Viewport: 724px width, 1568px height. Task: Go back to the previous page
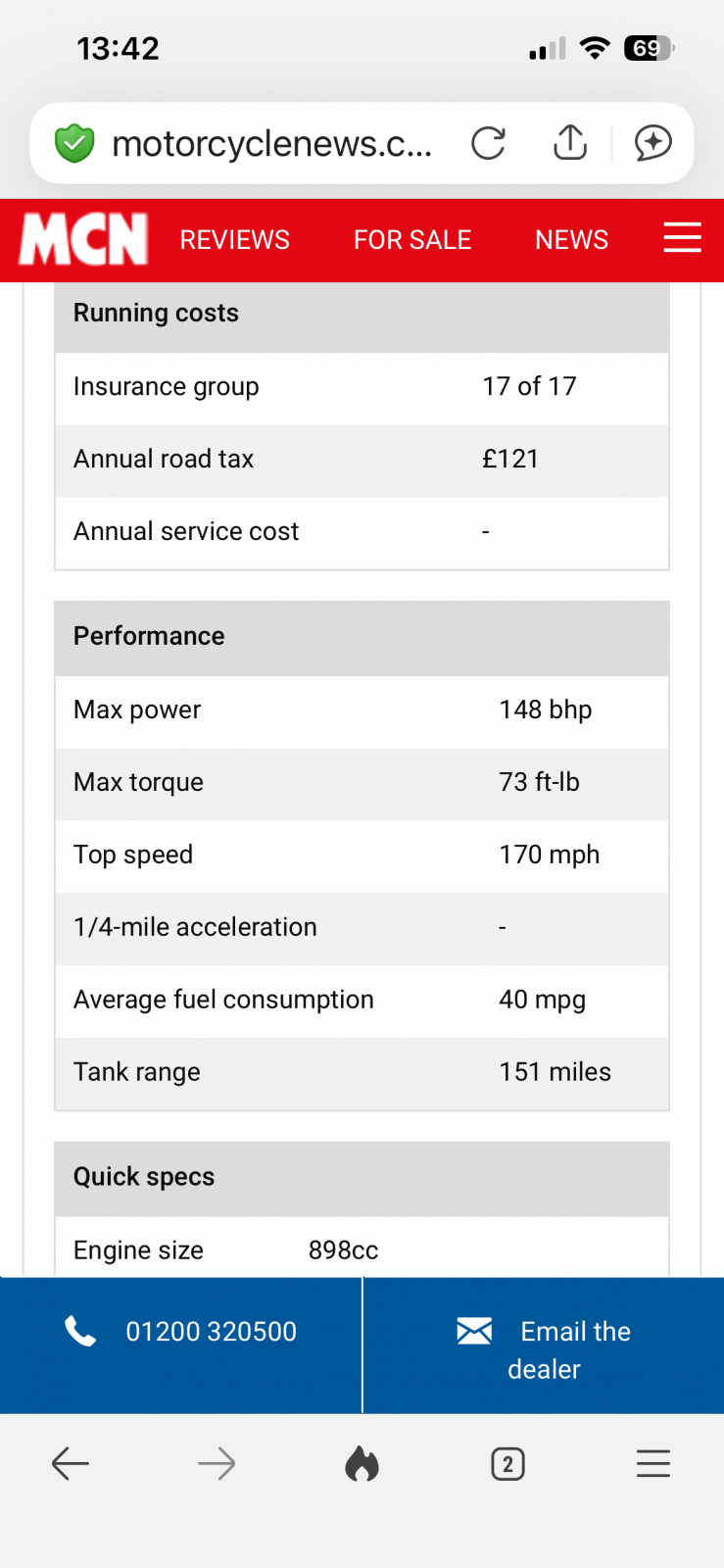tap(71, 1464)
